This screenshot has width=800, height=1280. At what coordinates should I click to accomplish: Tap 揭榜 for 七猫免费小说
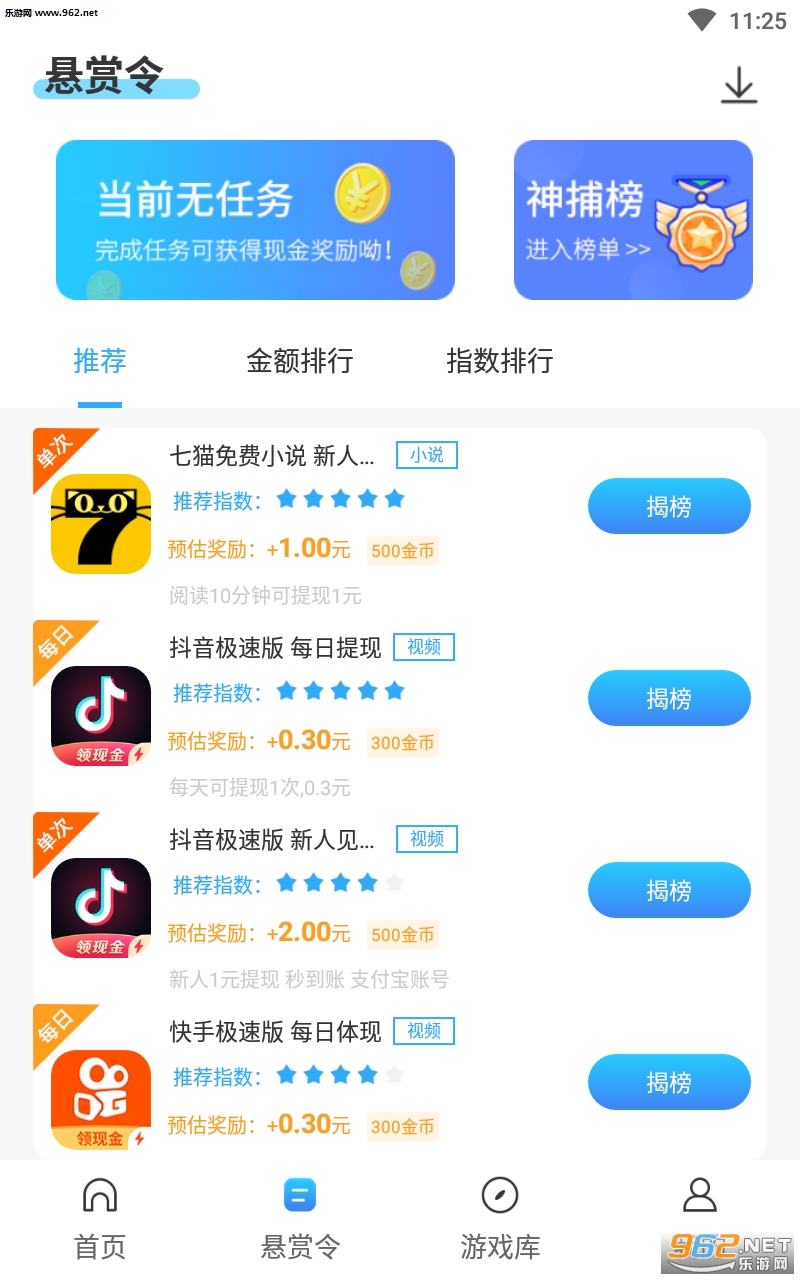[669, 506]
